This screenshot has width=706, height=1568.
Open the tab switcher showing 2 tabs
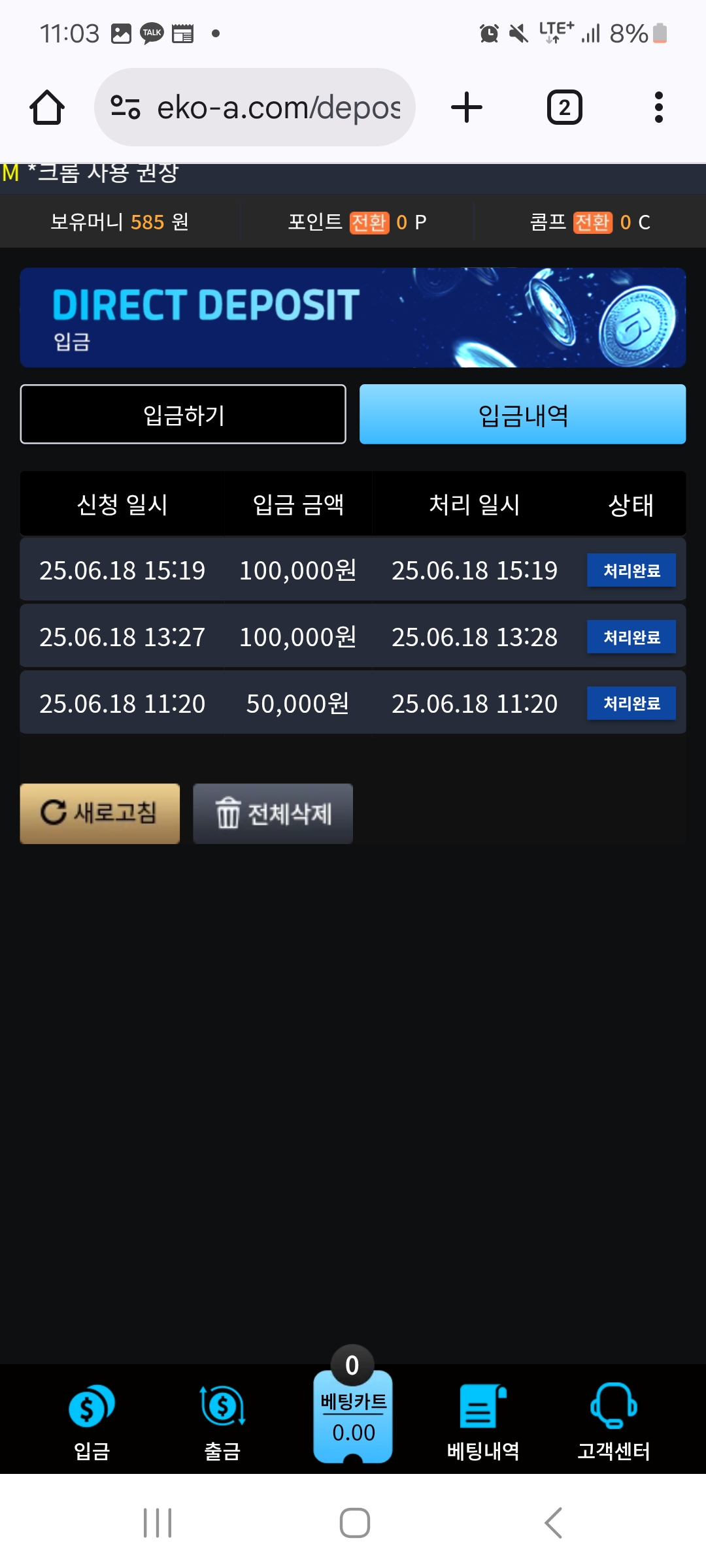(x=564, y=107)
